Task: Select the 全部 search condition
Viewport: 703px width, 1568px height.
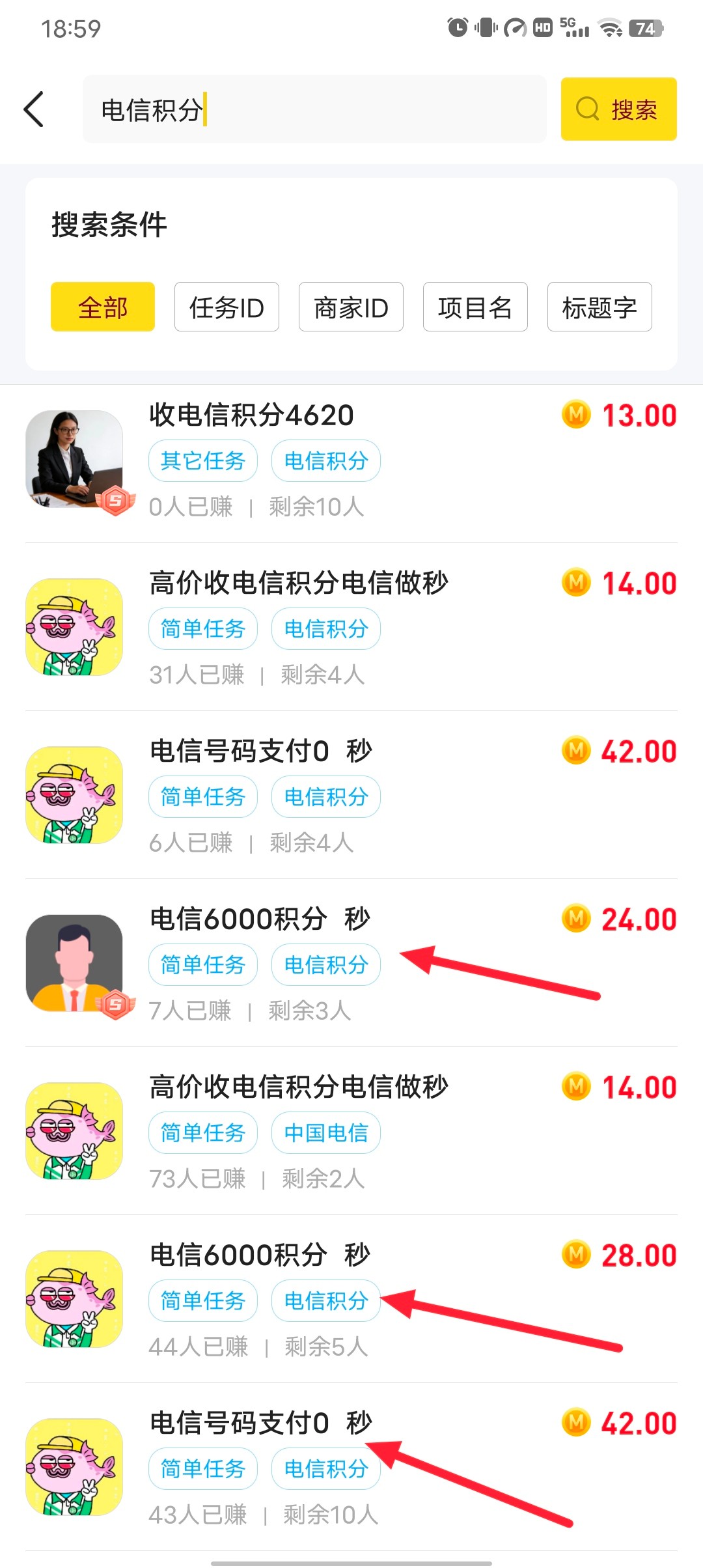Action: coord(103,307)
